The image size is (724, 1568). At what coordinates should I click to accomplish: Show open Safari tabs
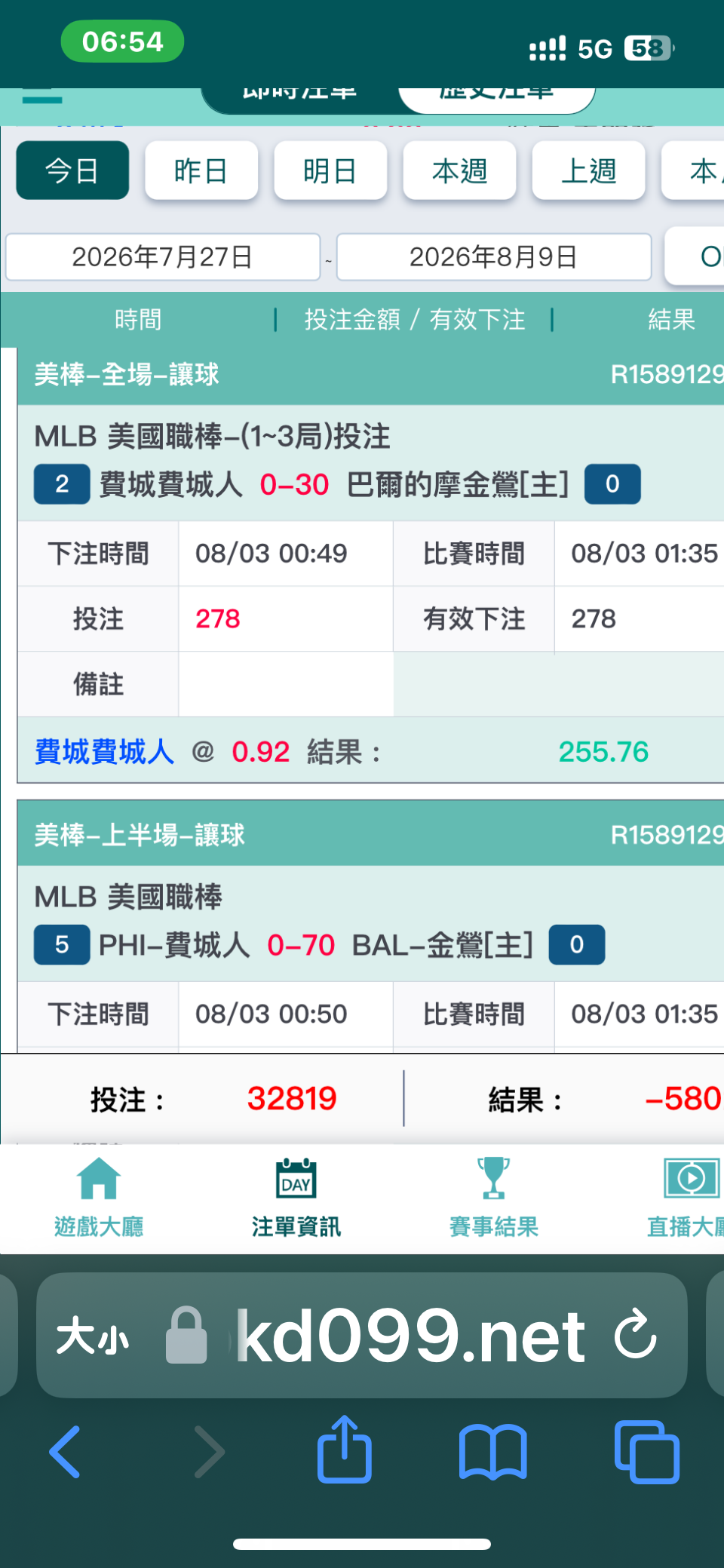click(647, 1452)
